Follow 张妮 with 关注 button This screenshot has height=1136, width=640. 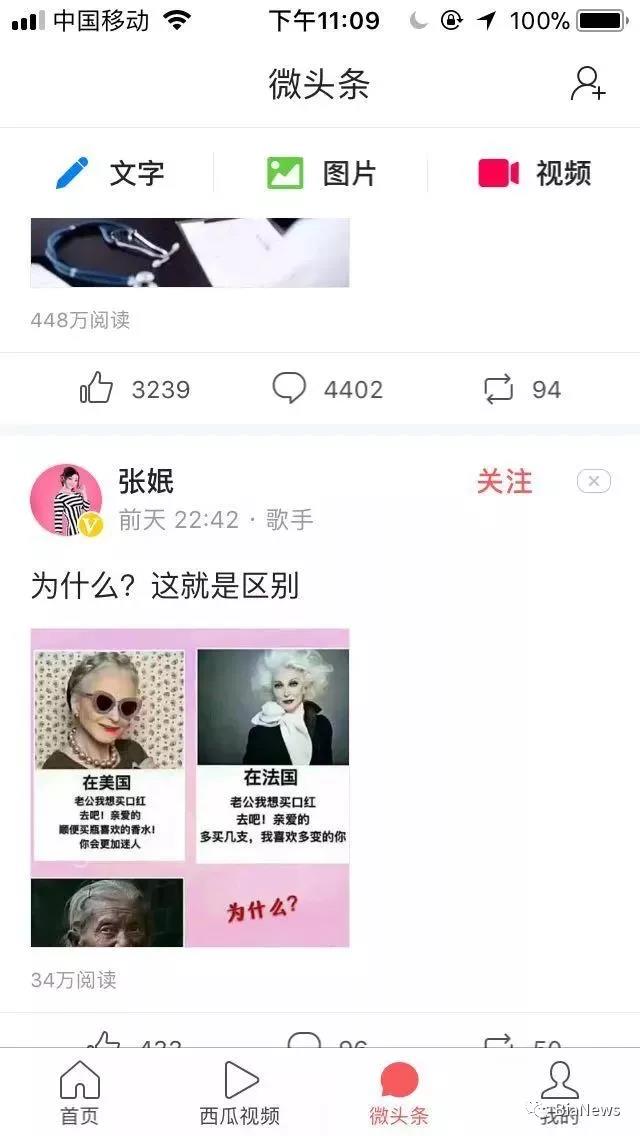pyautogui.click(x=504, y=482)
